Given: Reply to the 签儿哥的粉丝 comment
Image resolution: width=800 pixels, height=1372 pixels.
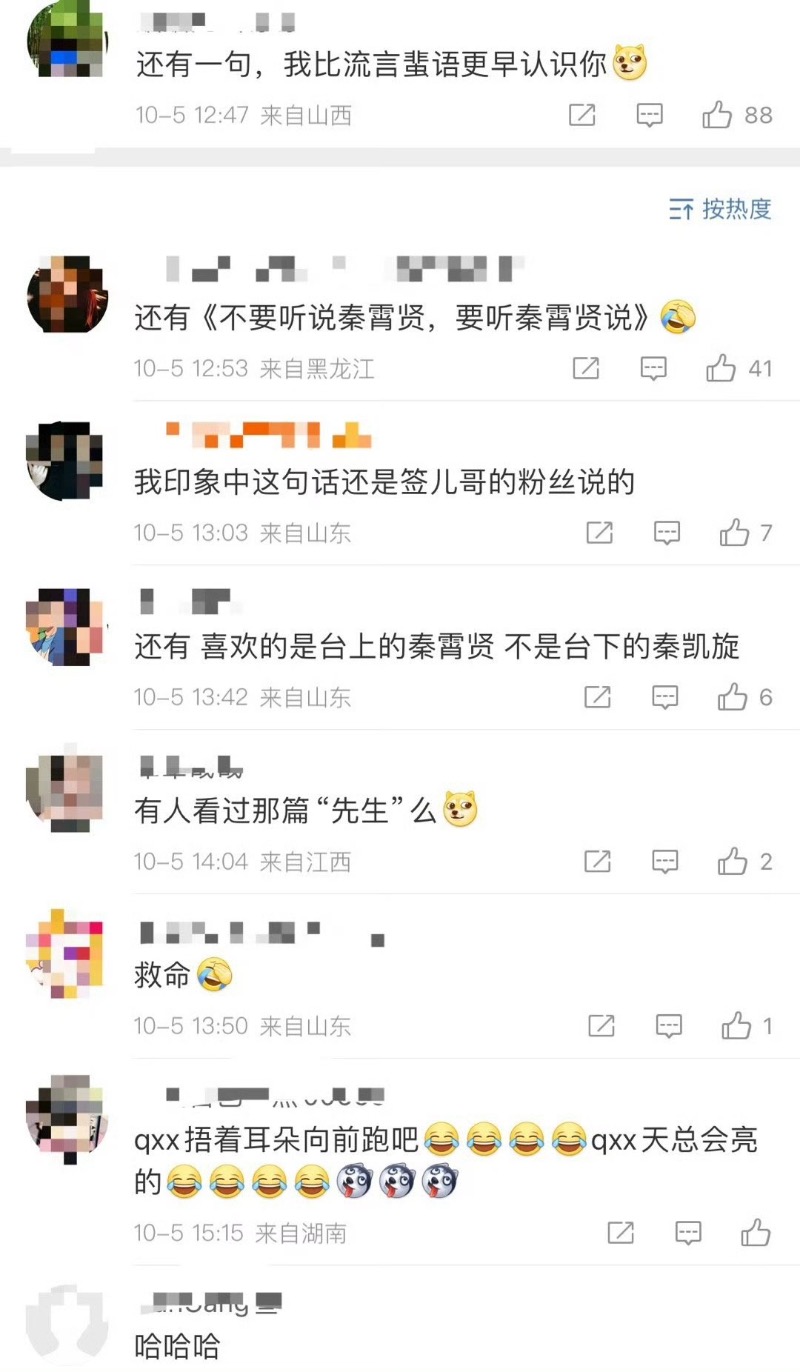Looking at the screenshot, I should coord(667,533).
